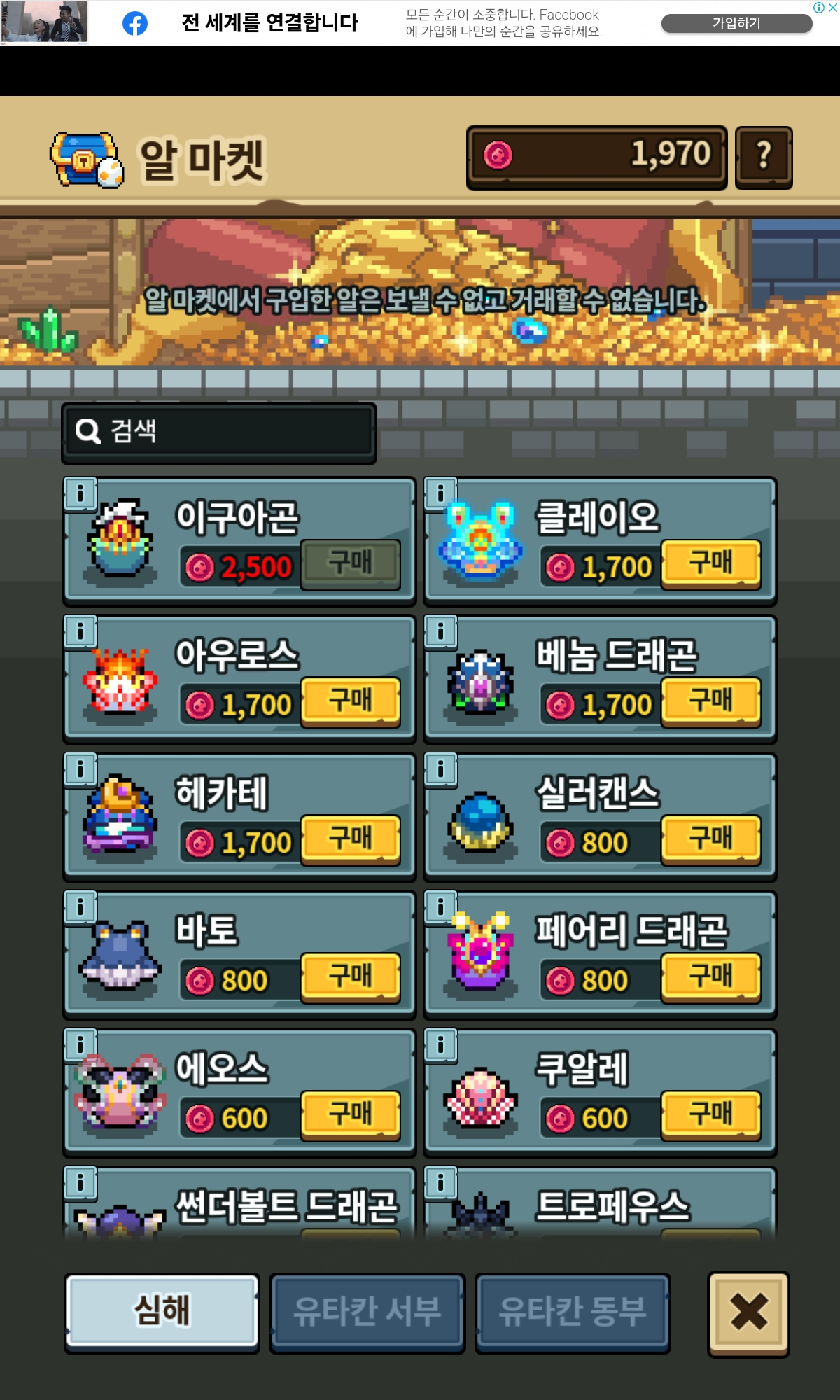View info icon on 클레이오 card
The image size is (840, 1400).
click(x=440, y=494)
